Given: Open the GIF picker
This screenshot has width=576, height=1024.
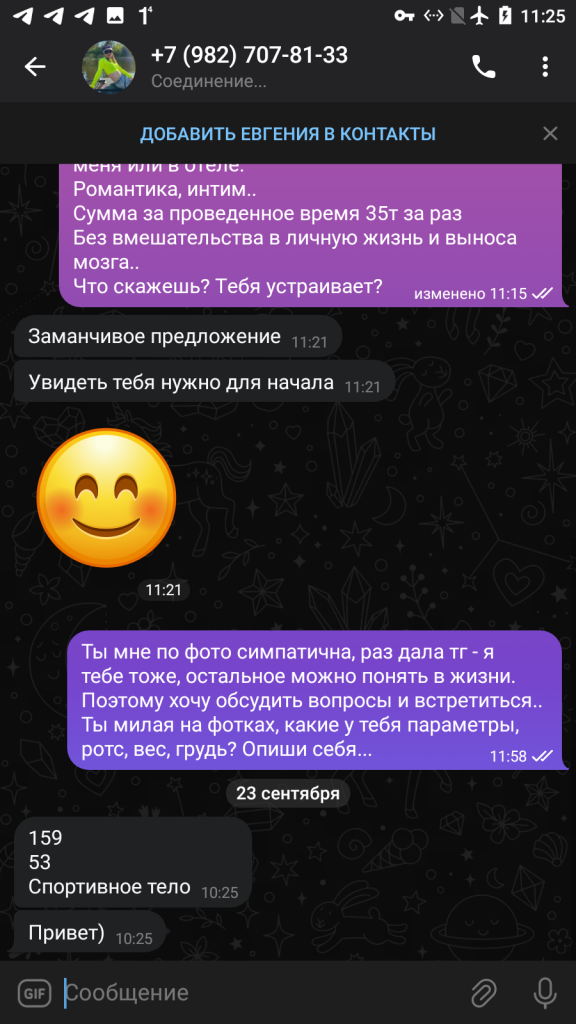Looking at the screenshot, I should point(35,993).
